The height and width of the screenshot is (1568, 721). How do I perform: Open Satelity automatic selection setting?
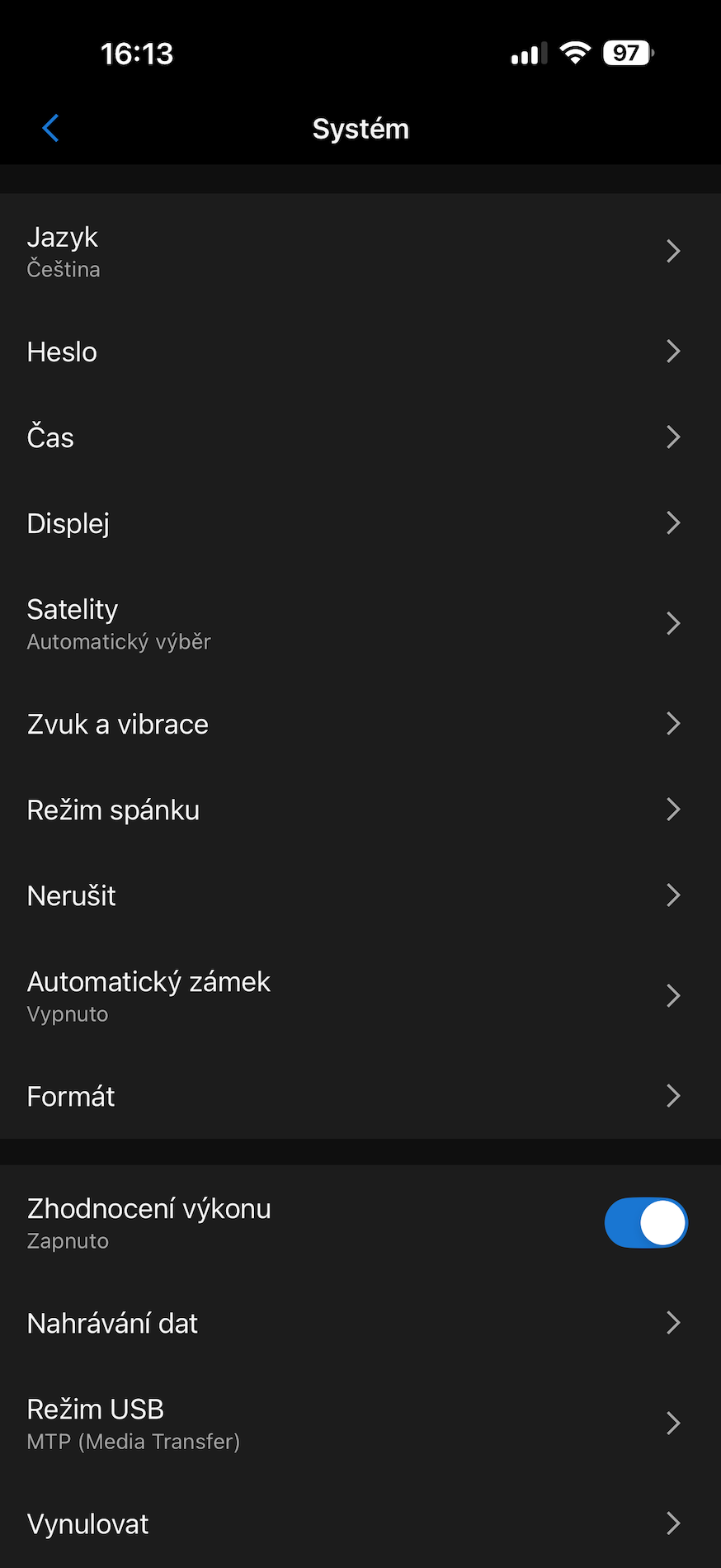click(x=360, y=624)
